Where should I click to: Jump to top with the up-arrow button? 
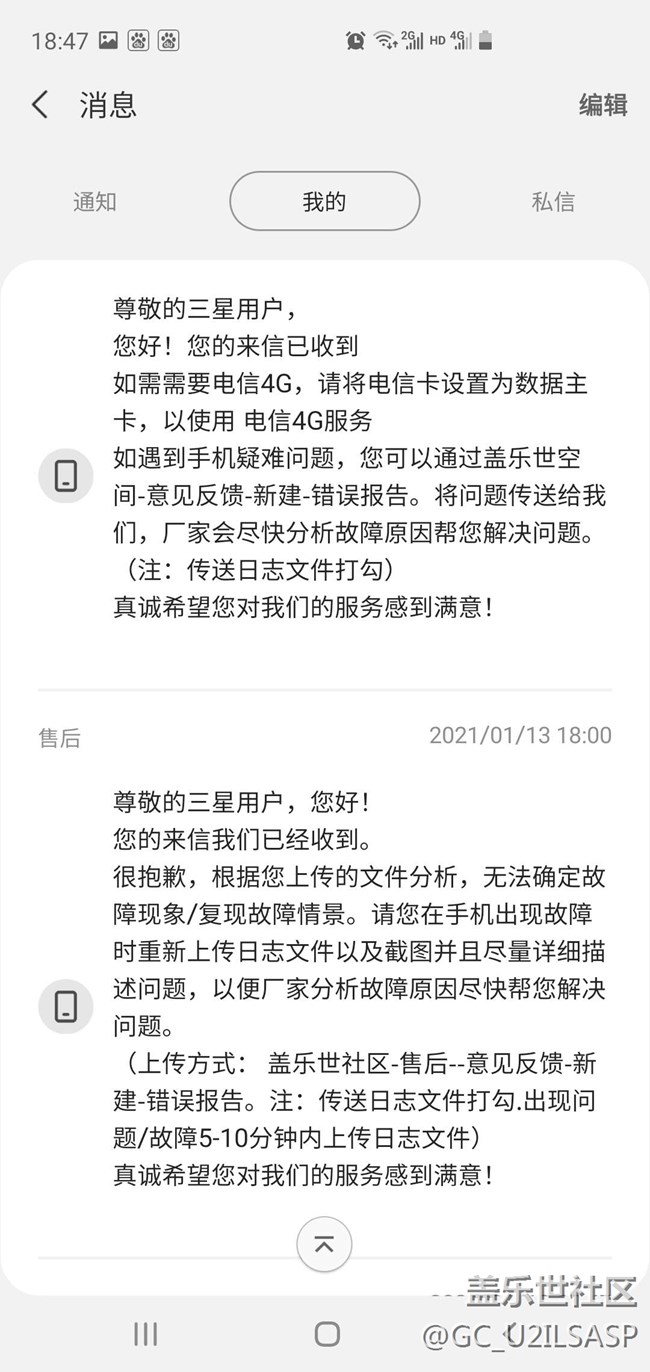[324, 1245]
